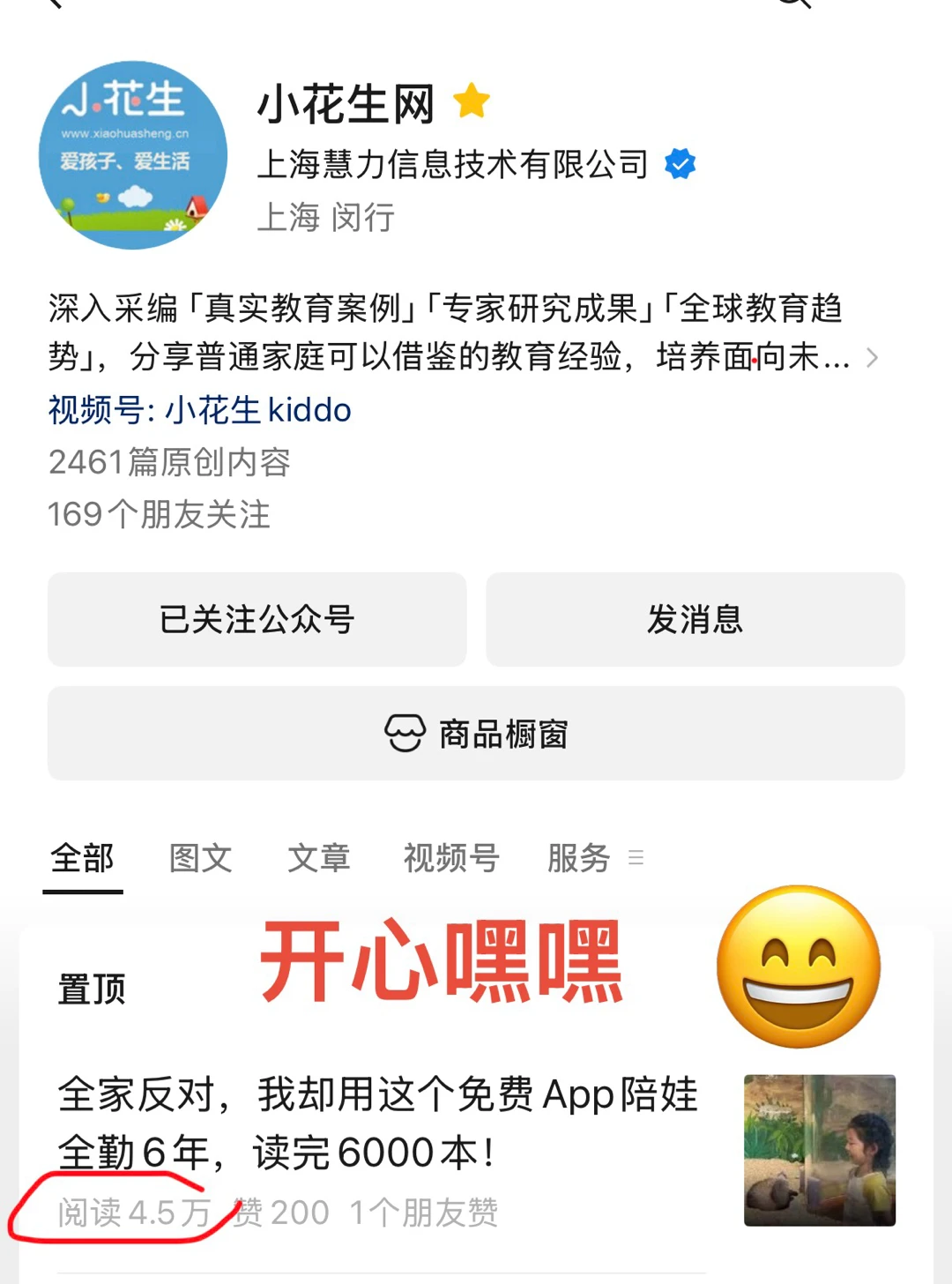952x1284 pixels.
Task: Expand the full account description
Action: [x=871, y=357]
